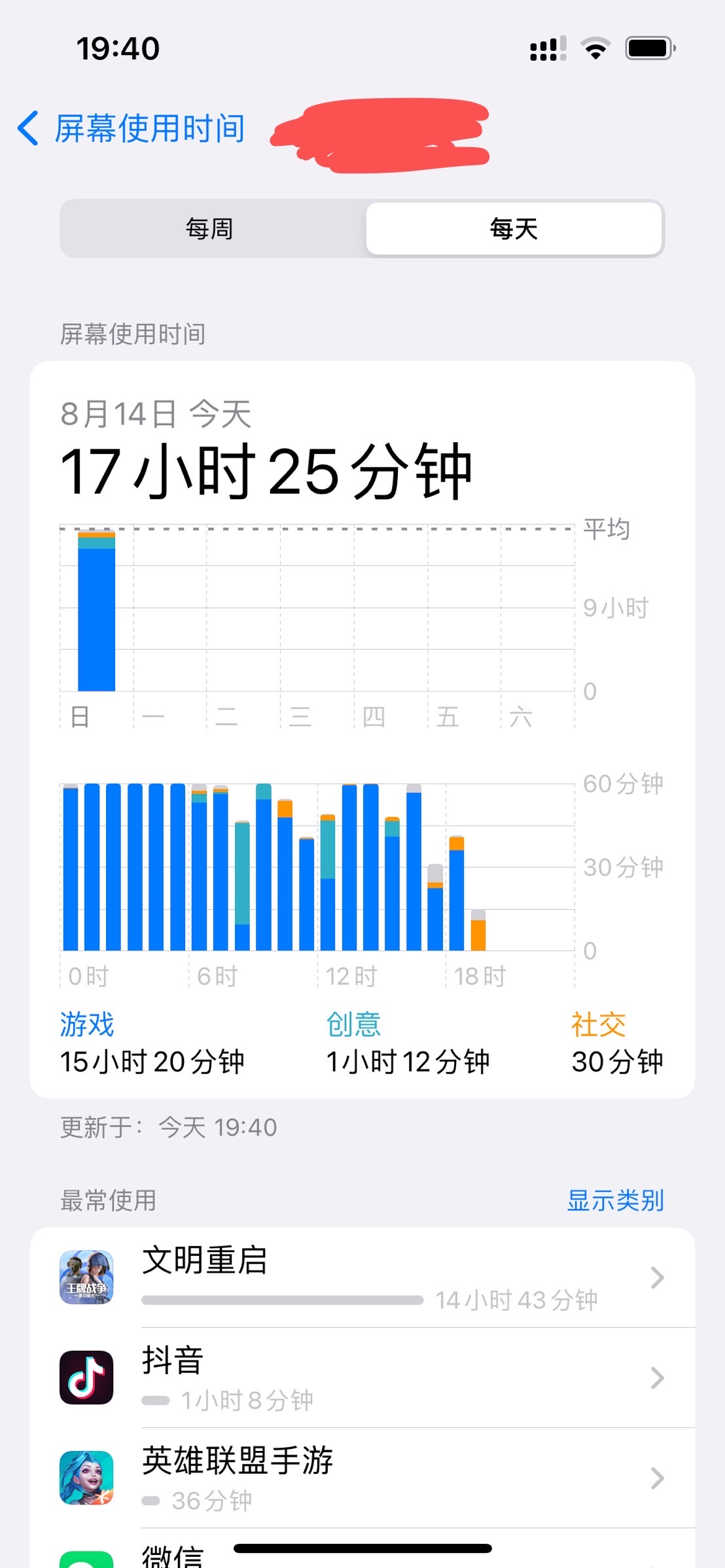Tap 显示类别 link
This screenshot has width=725, height=1568.
pyautogui.click(x=615, y=1200)
